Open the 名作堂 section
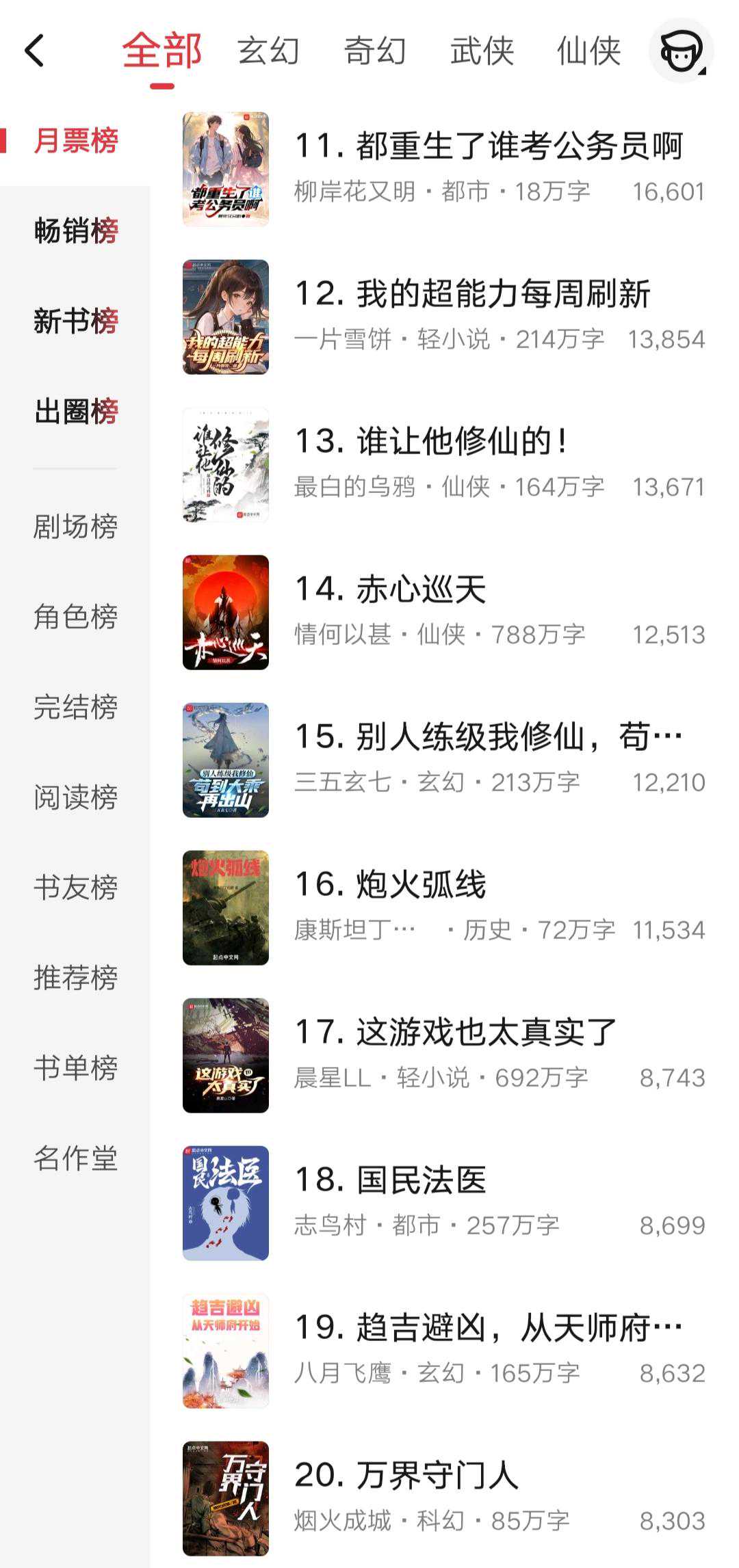The height and width of the screenshot is (1568, 739). [76, 1158]
